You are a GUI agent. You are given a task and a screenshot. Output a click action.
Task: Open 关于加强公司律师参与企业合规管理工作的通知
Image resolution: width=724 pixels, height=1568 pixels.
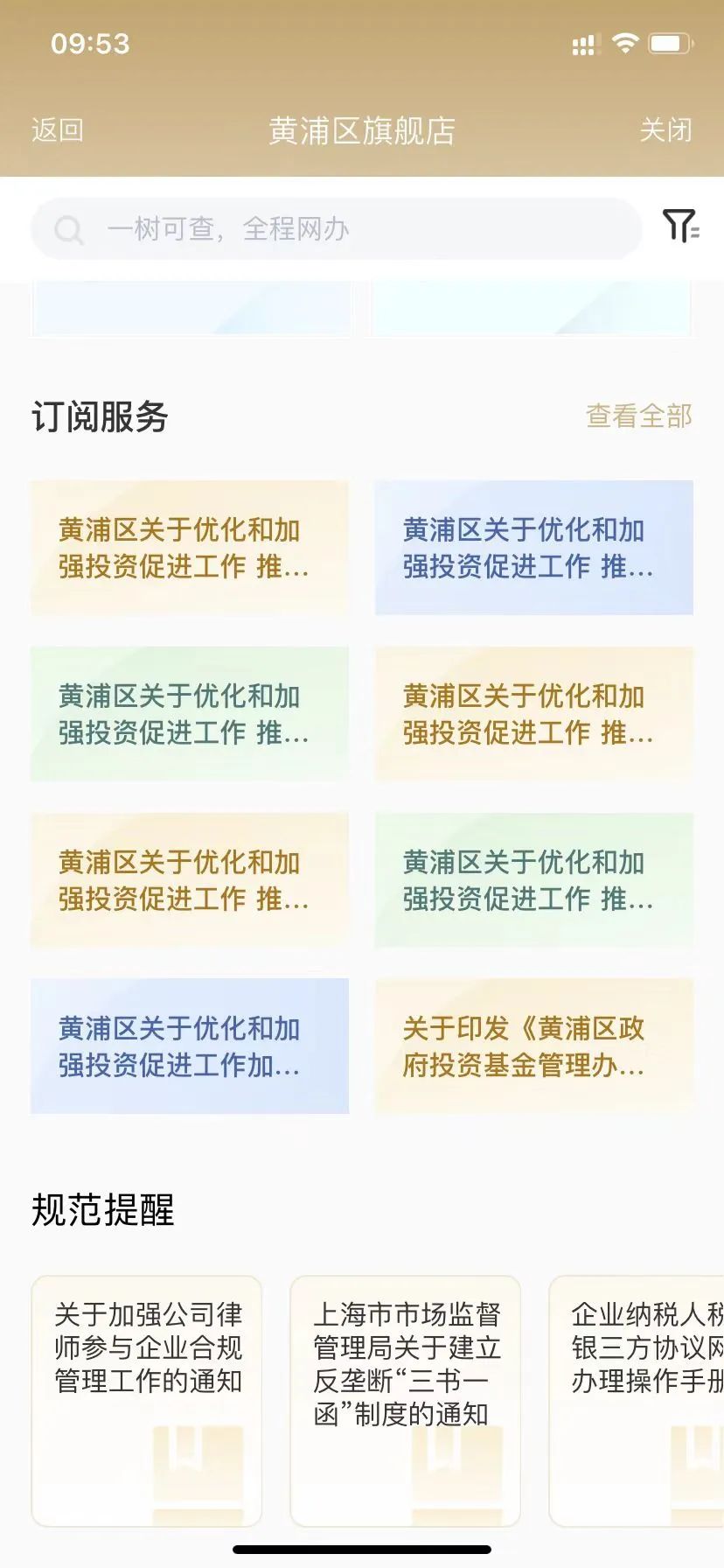(x=147, y=1400)
